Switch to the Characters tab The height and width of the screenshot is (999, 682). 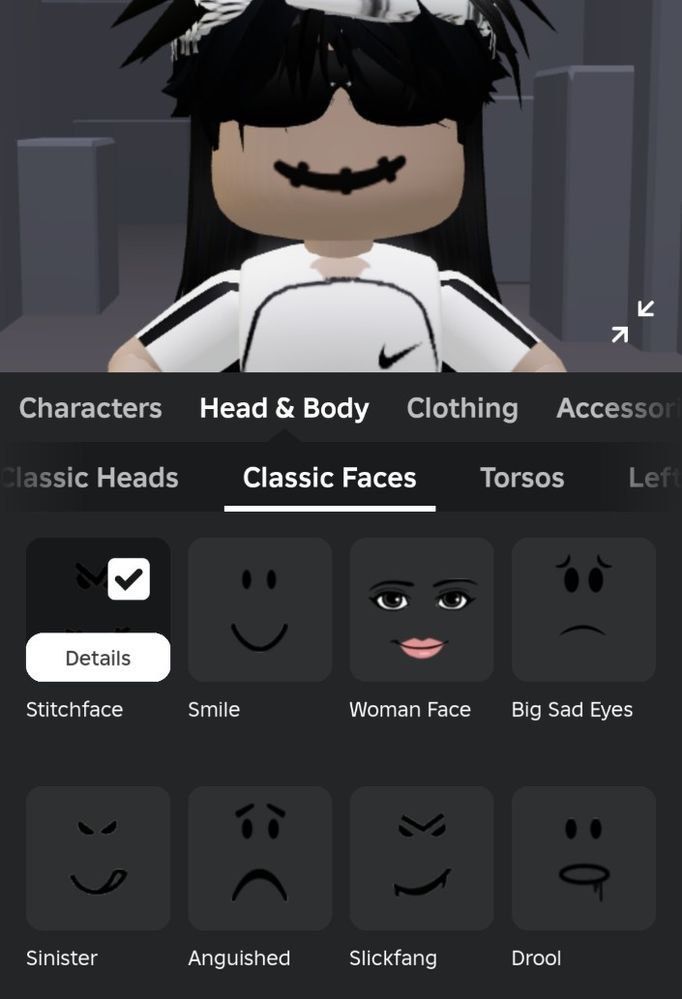click(90, 408)
